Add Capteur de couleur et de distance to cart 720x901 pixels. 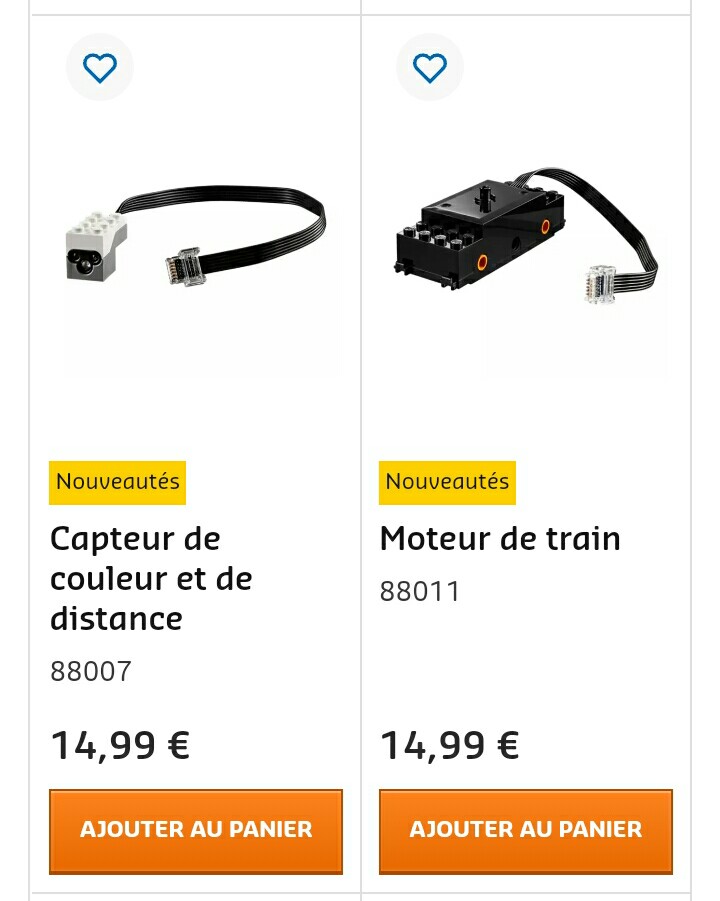point(196,830)
